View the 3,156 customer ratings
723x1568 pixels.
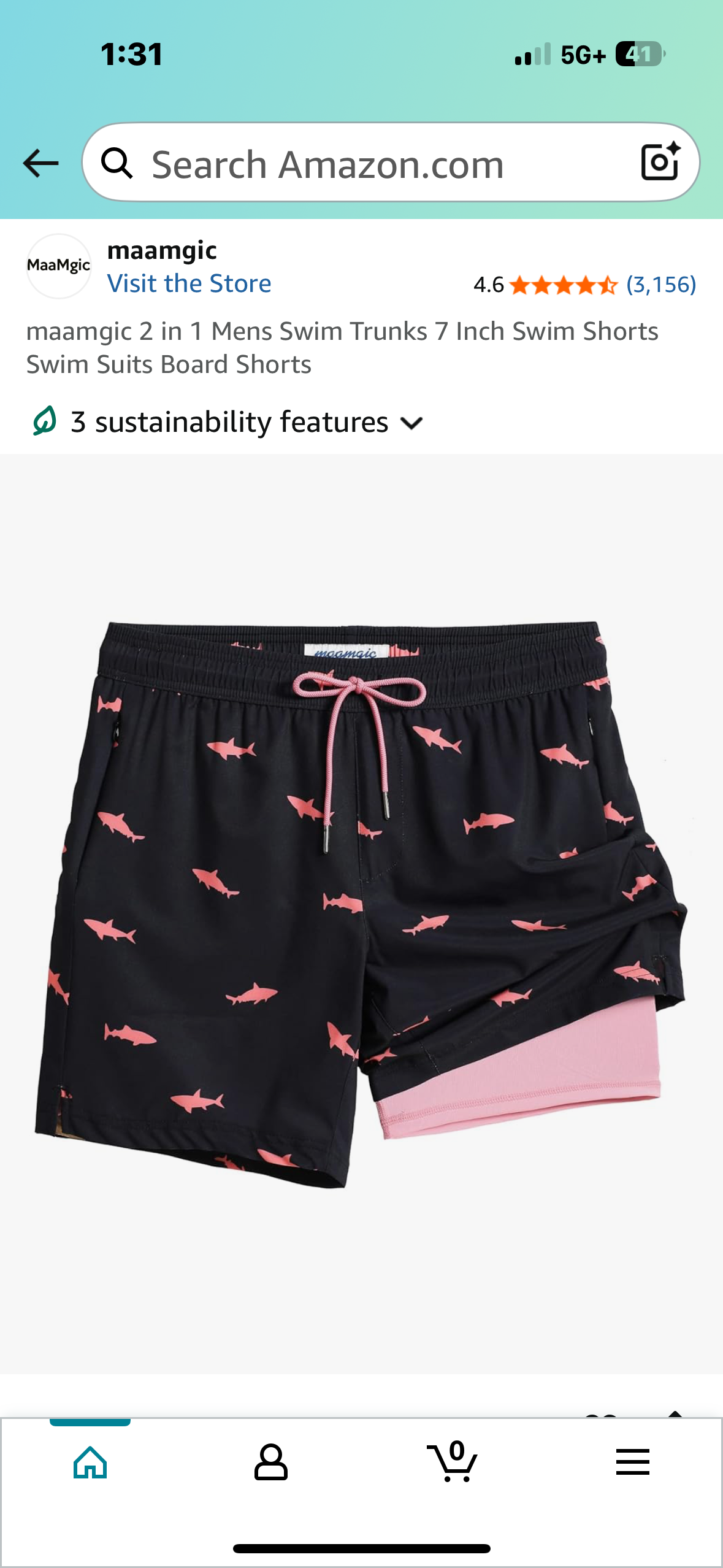click(660, 285)
